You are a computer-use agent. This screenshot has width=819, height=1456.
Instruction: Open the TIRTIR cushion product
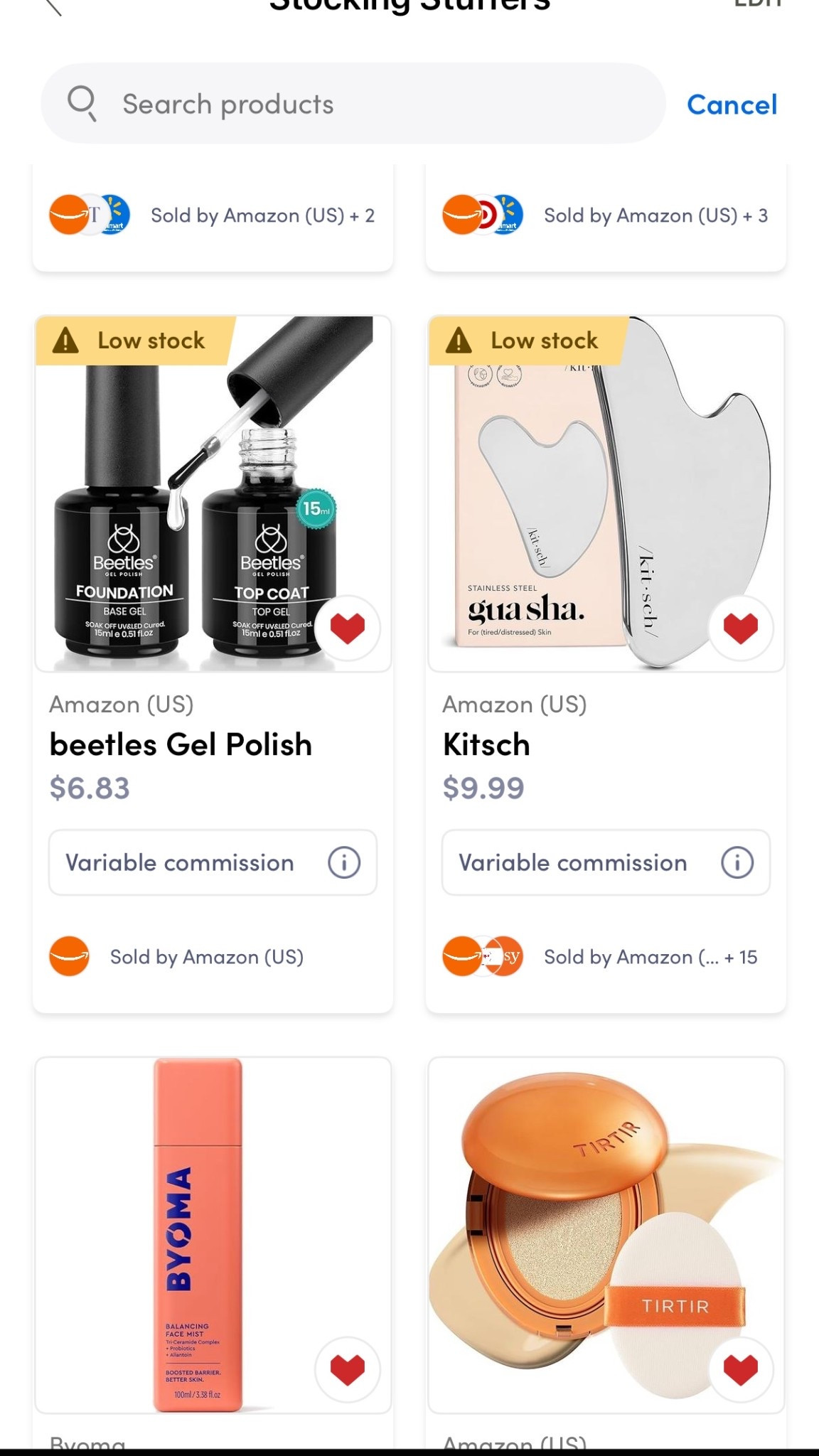[x=606, y=1234]
